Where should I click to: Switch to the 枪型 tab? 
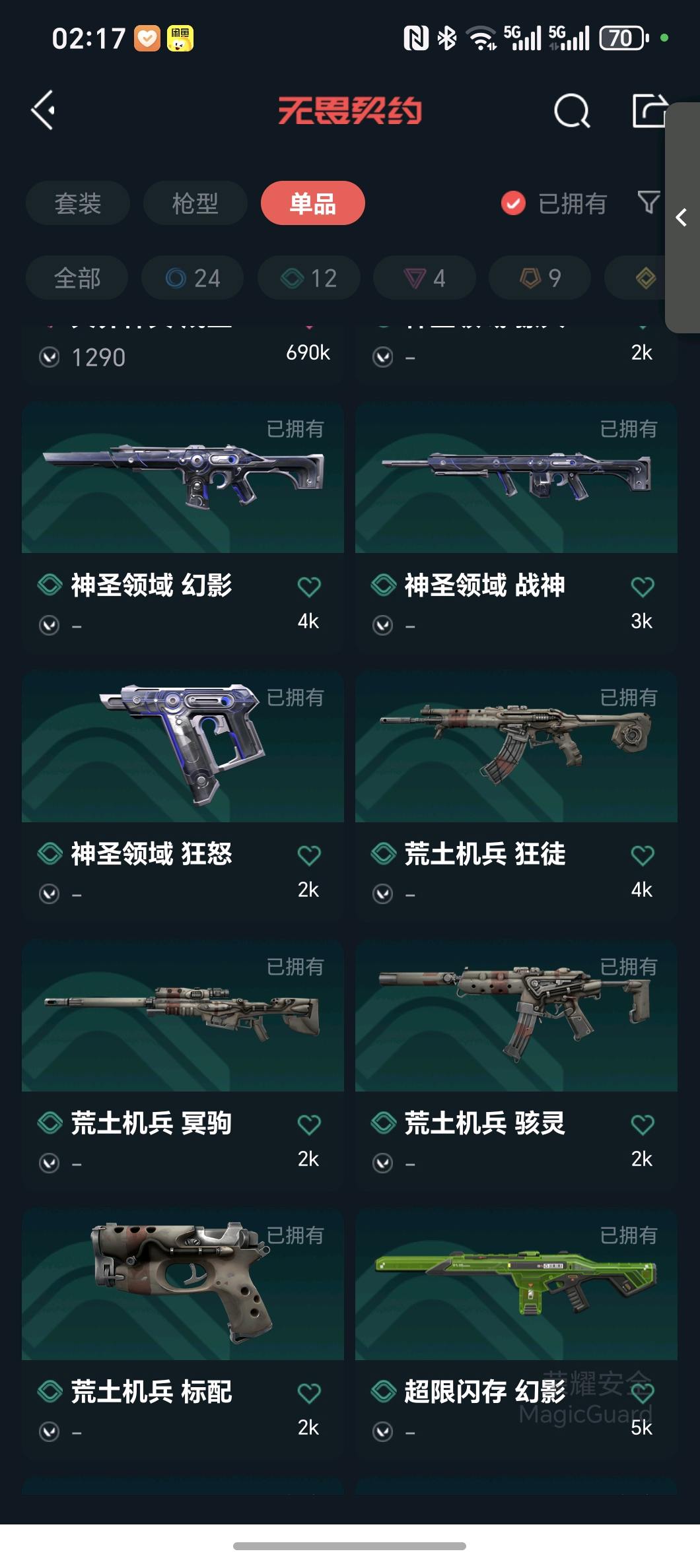[x=195, y=203]
